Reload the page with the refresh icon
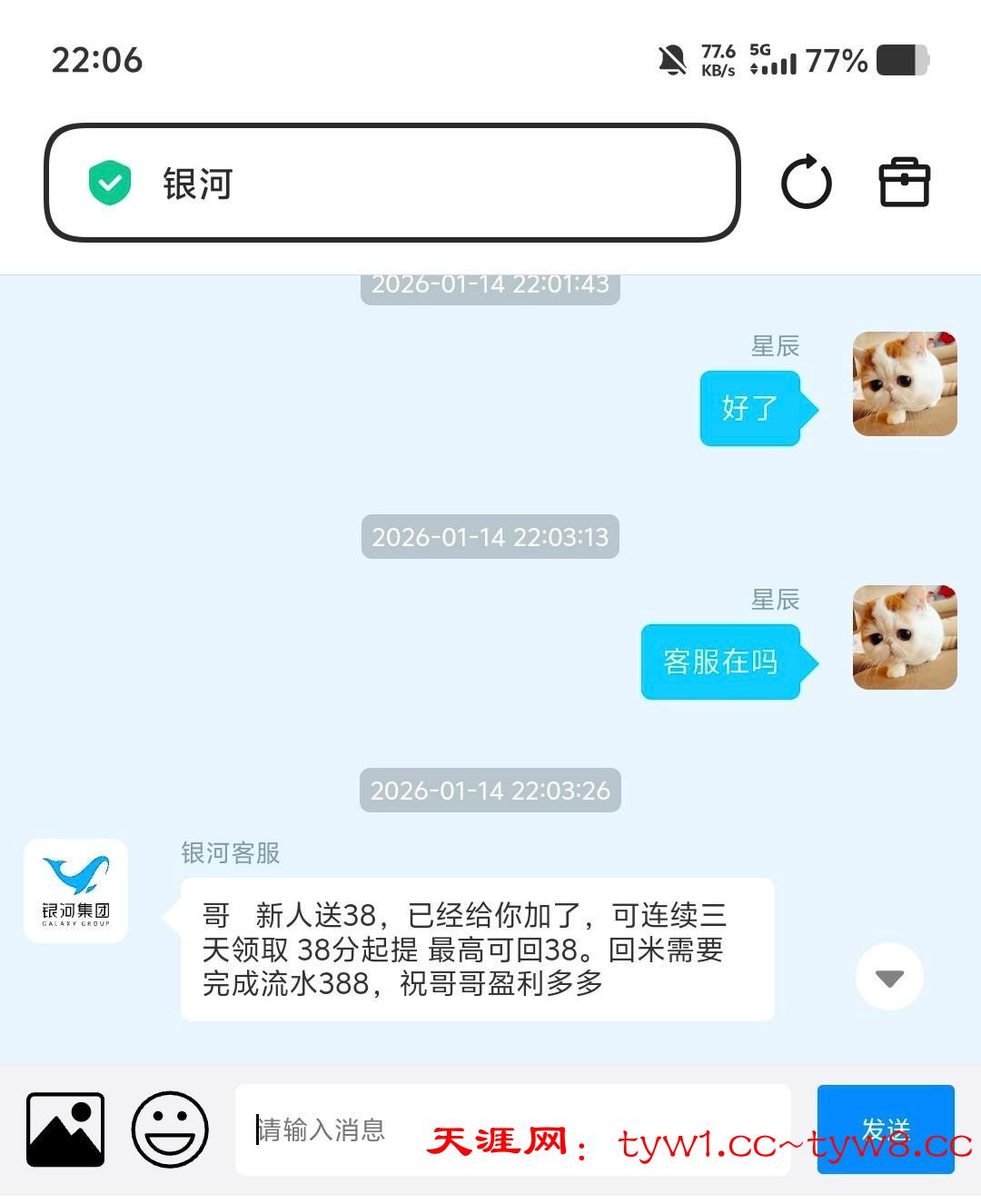This screenshot has width=981, height=1204. (806, 183)
